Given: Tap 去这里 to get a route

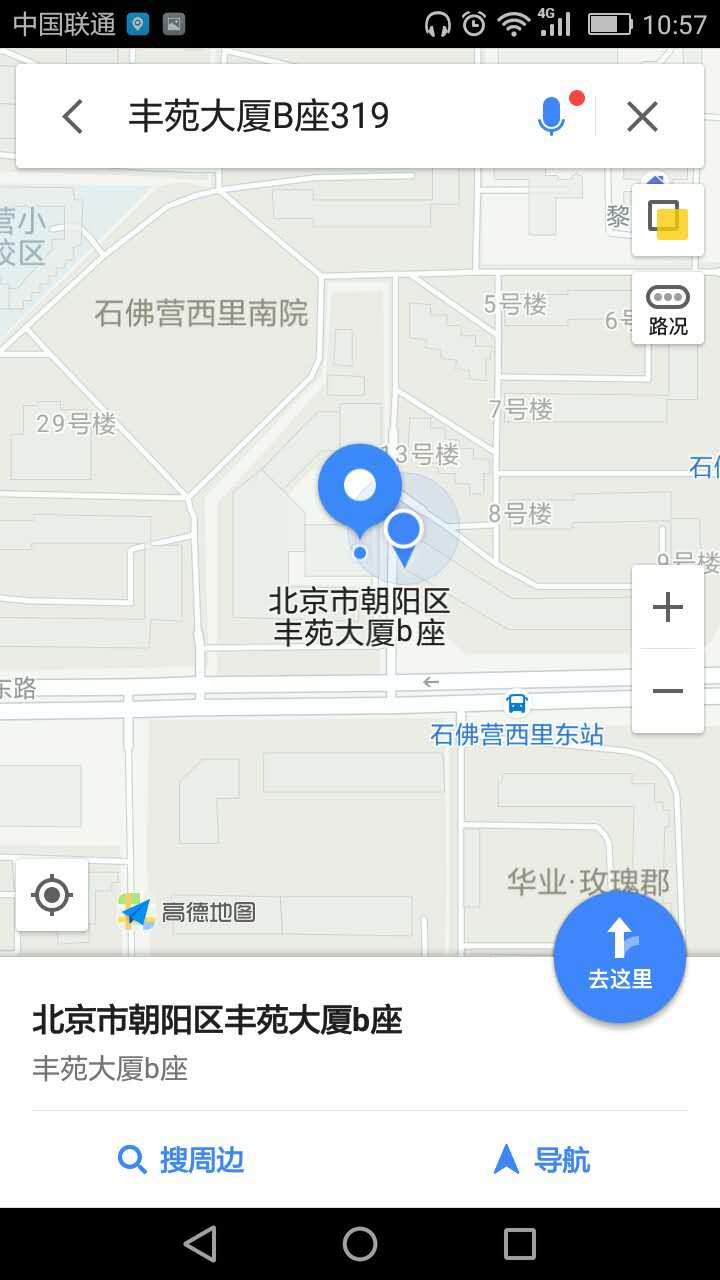Looking at the screenshot, I should tap(620, 957).
